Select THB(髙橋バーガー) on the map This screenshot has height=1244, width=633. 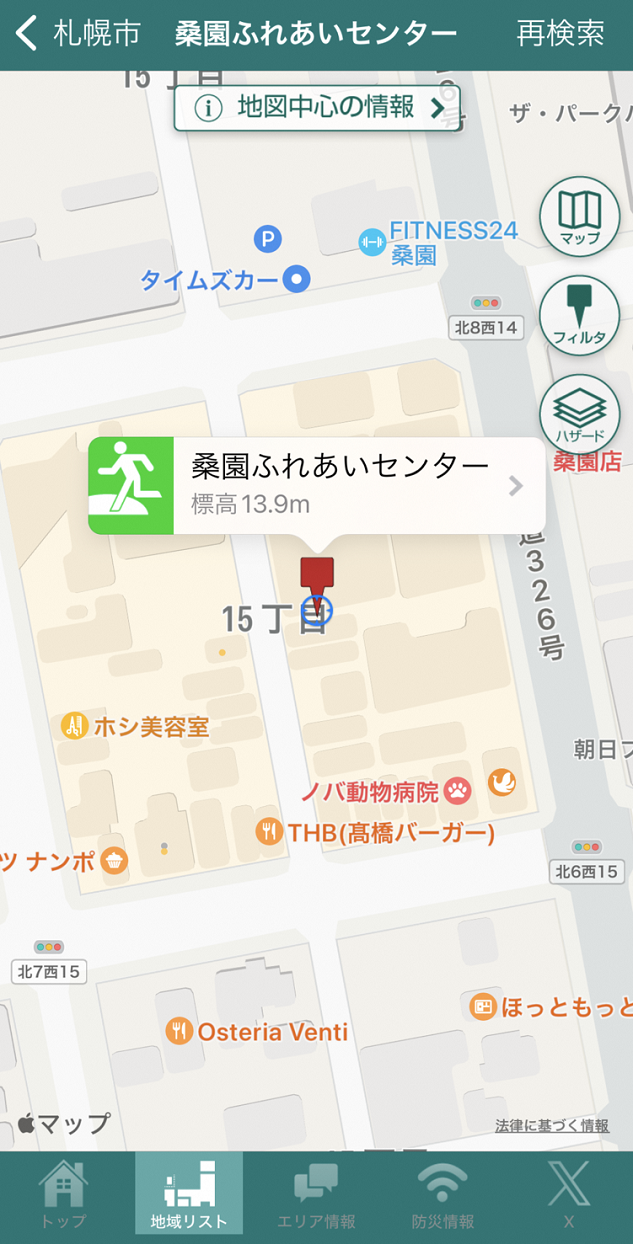(x=269, y=832)
